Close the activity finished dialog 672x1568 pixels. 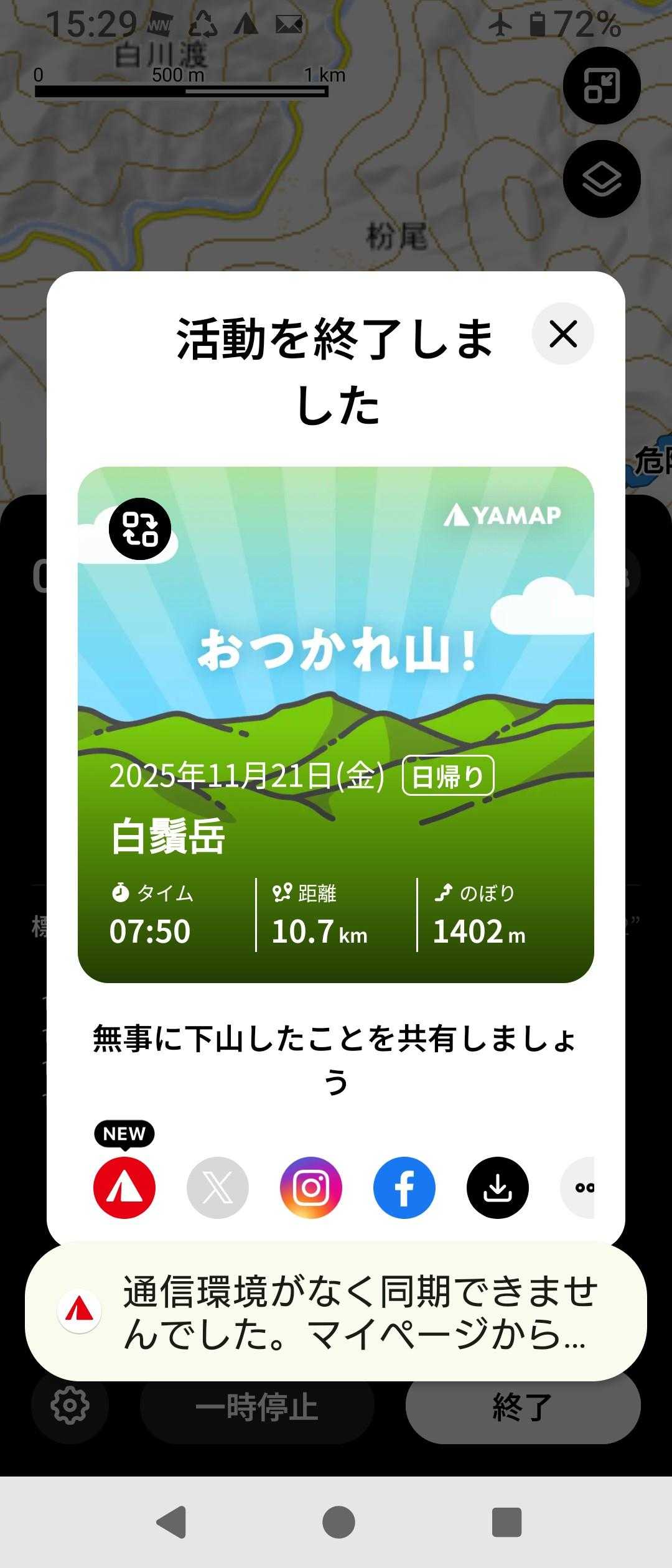coord(562,334)
